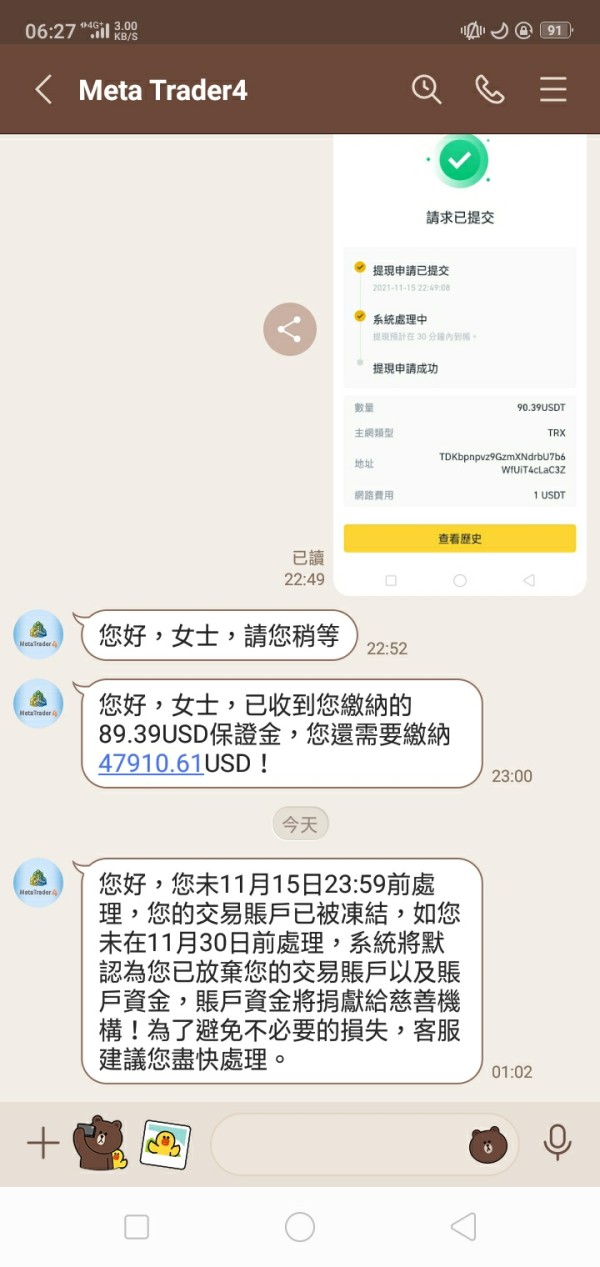Start a voice call with Meta Trader4

point(490,90)
